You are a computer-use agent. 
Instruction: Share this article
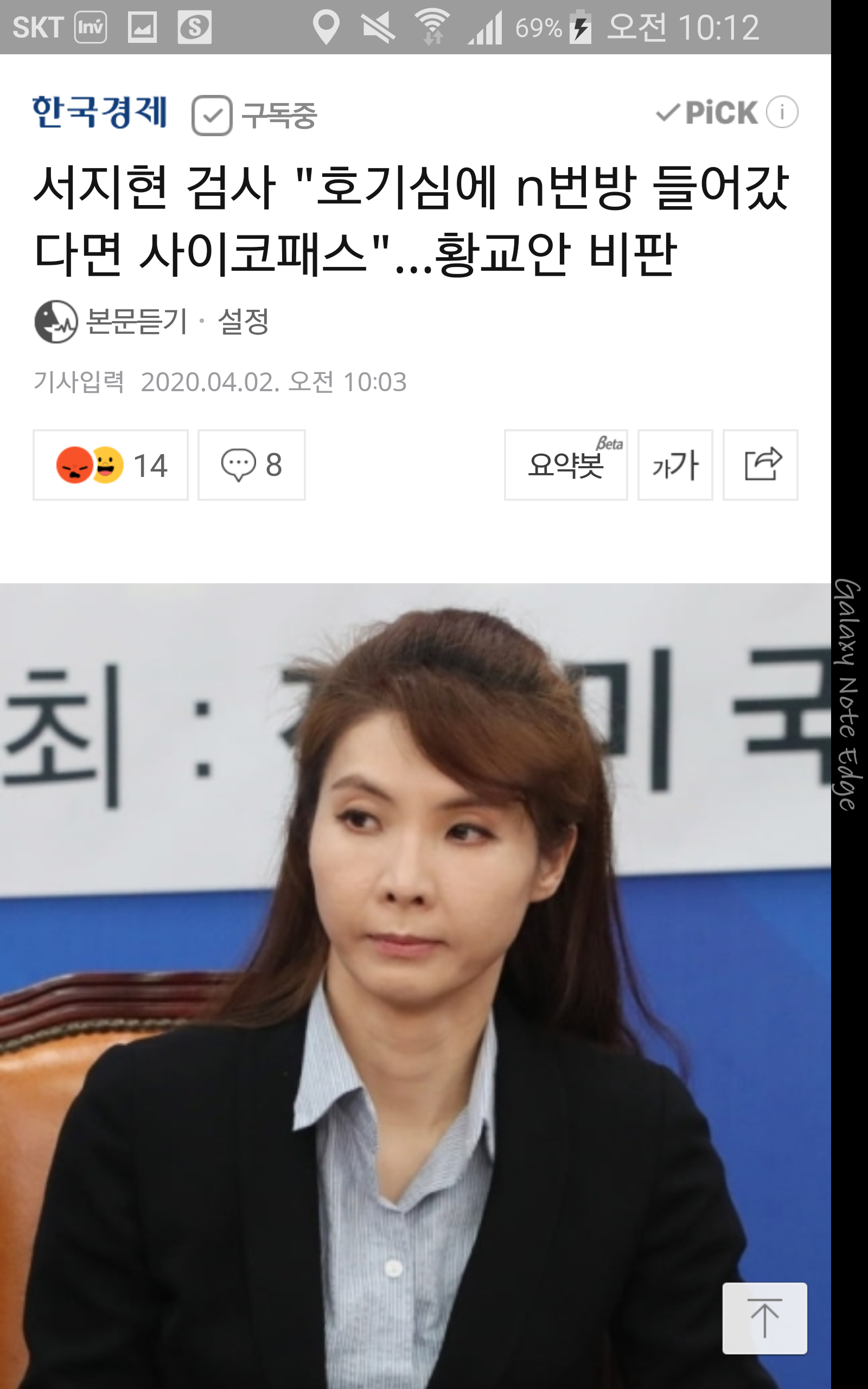pos(761,465)
